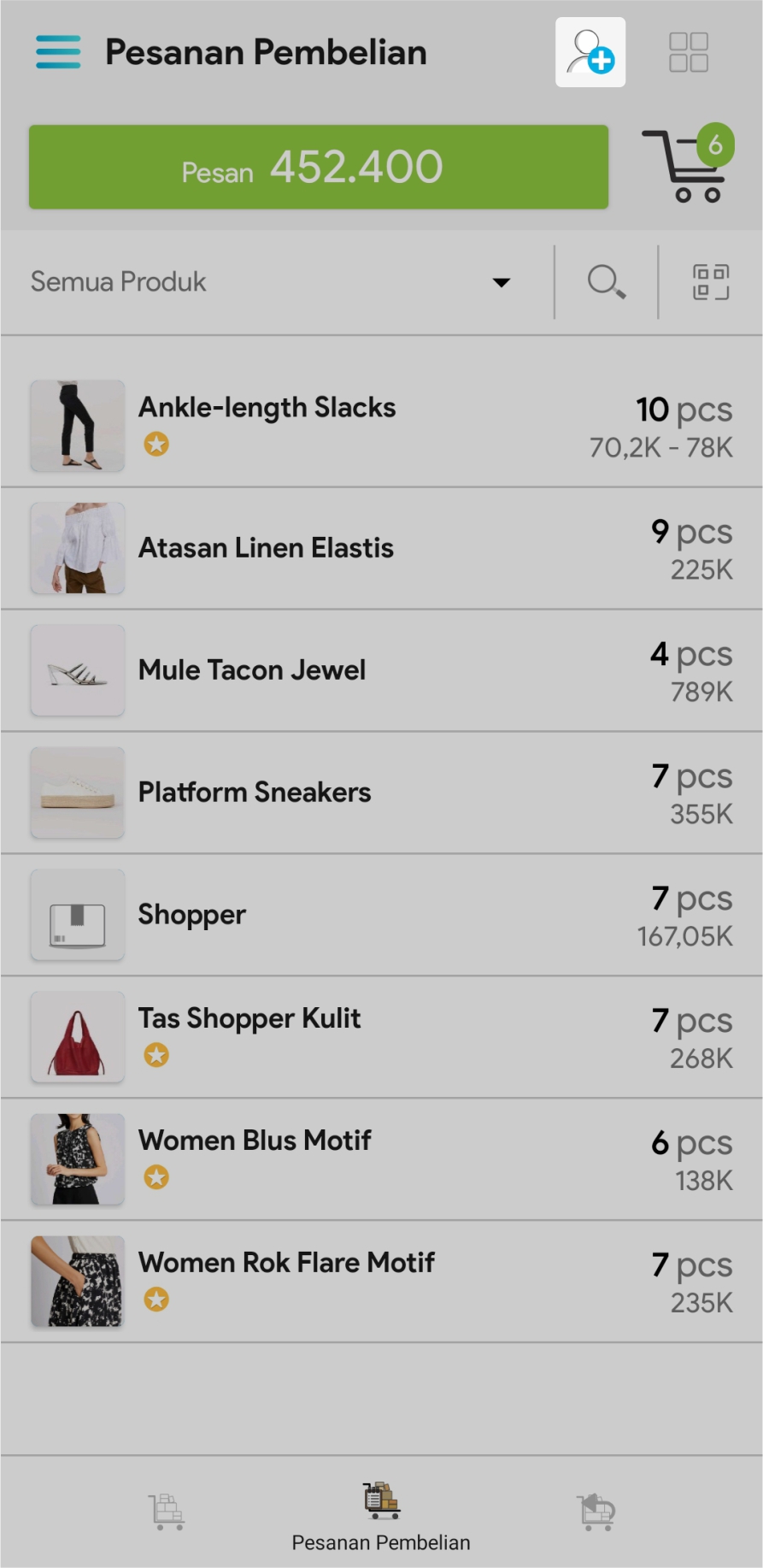Tap the Pesan 452.400 button
This screenshot has height=1568, width=763.
pos(319,167)
